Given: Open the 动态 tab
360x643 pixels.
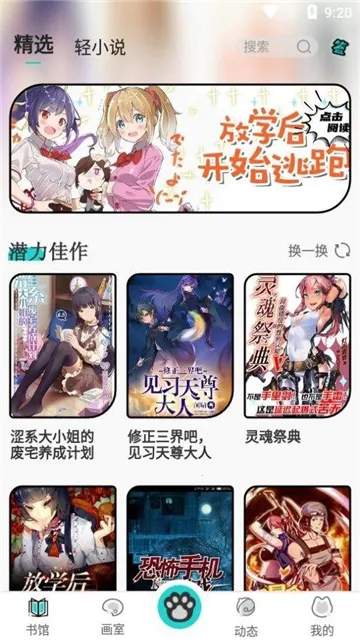Looking at the screenshot, I should tap(246, 616).
